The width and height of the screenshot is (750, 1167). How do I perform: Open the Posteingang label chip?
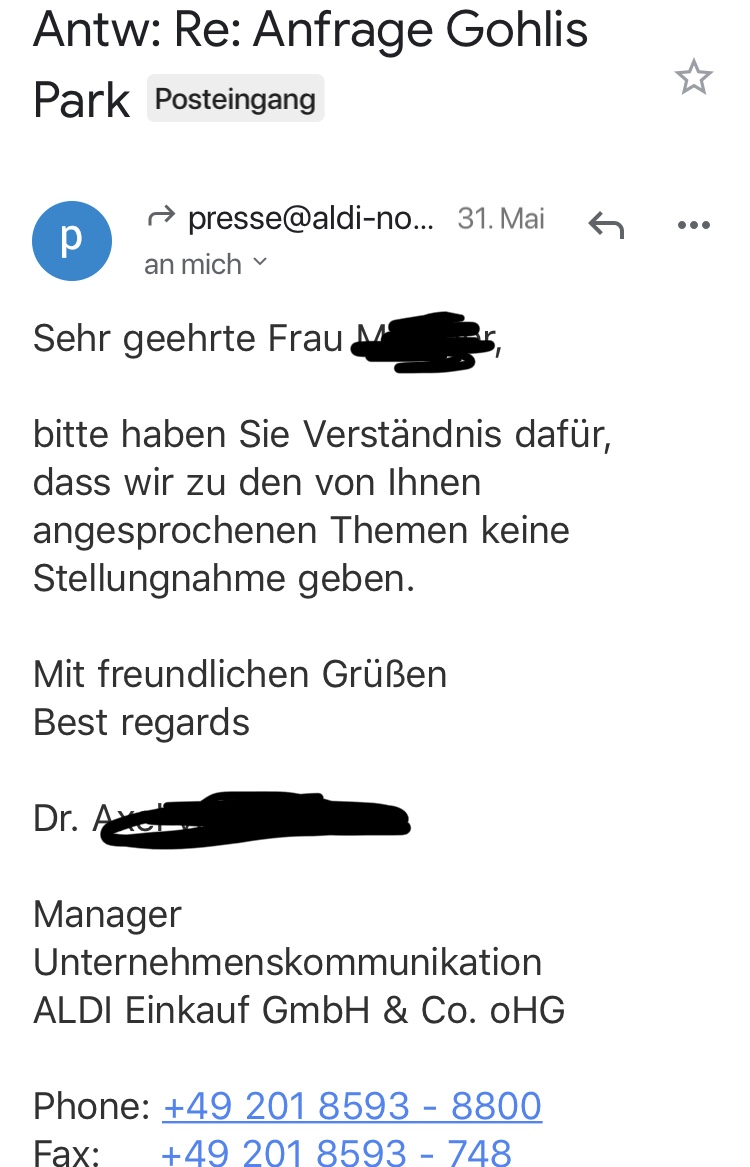(x=236, y=99)
